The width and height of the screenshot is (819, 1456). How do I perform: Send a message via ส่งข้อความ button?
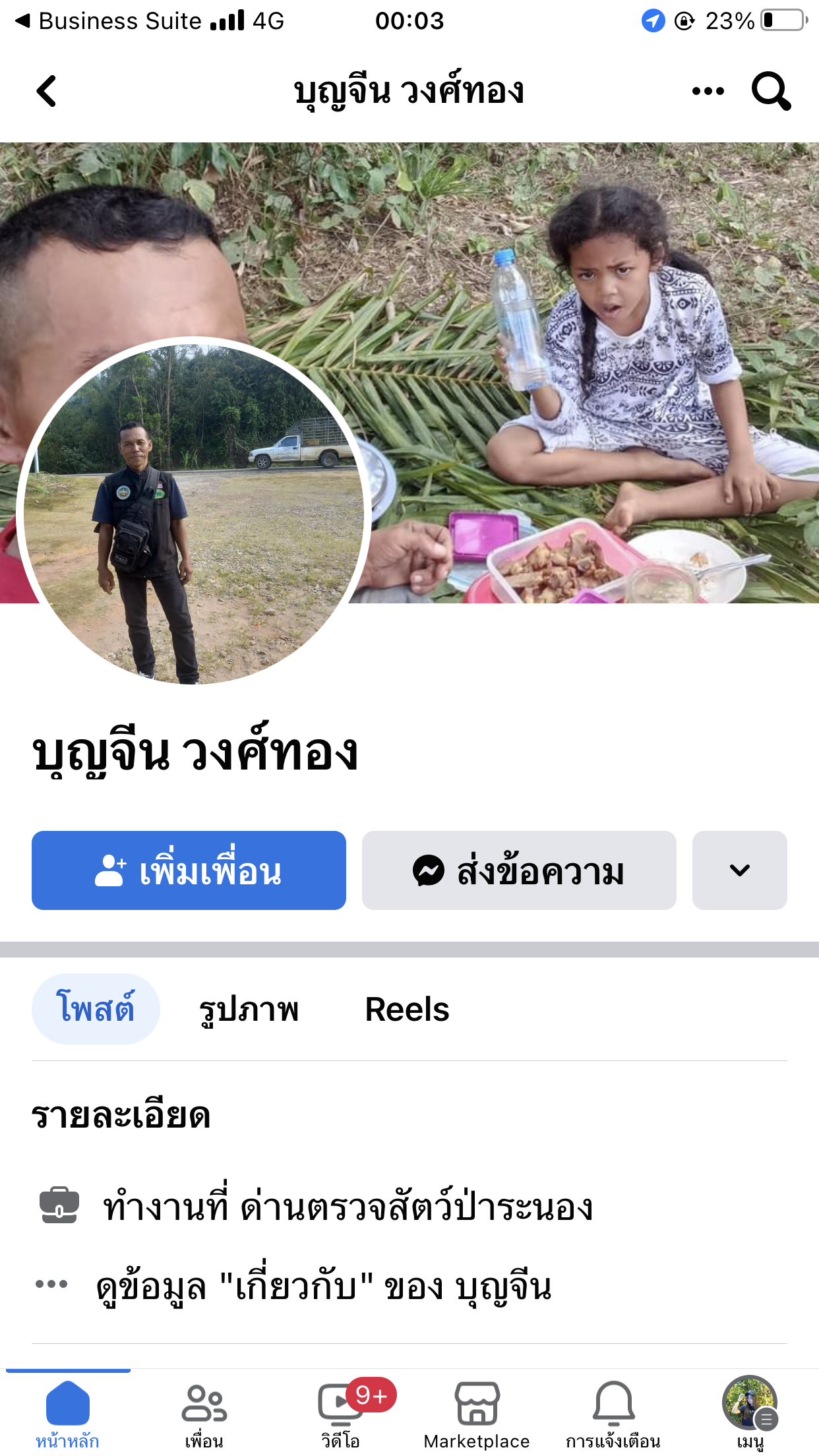coord(519,870)
